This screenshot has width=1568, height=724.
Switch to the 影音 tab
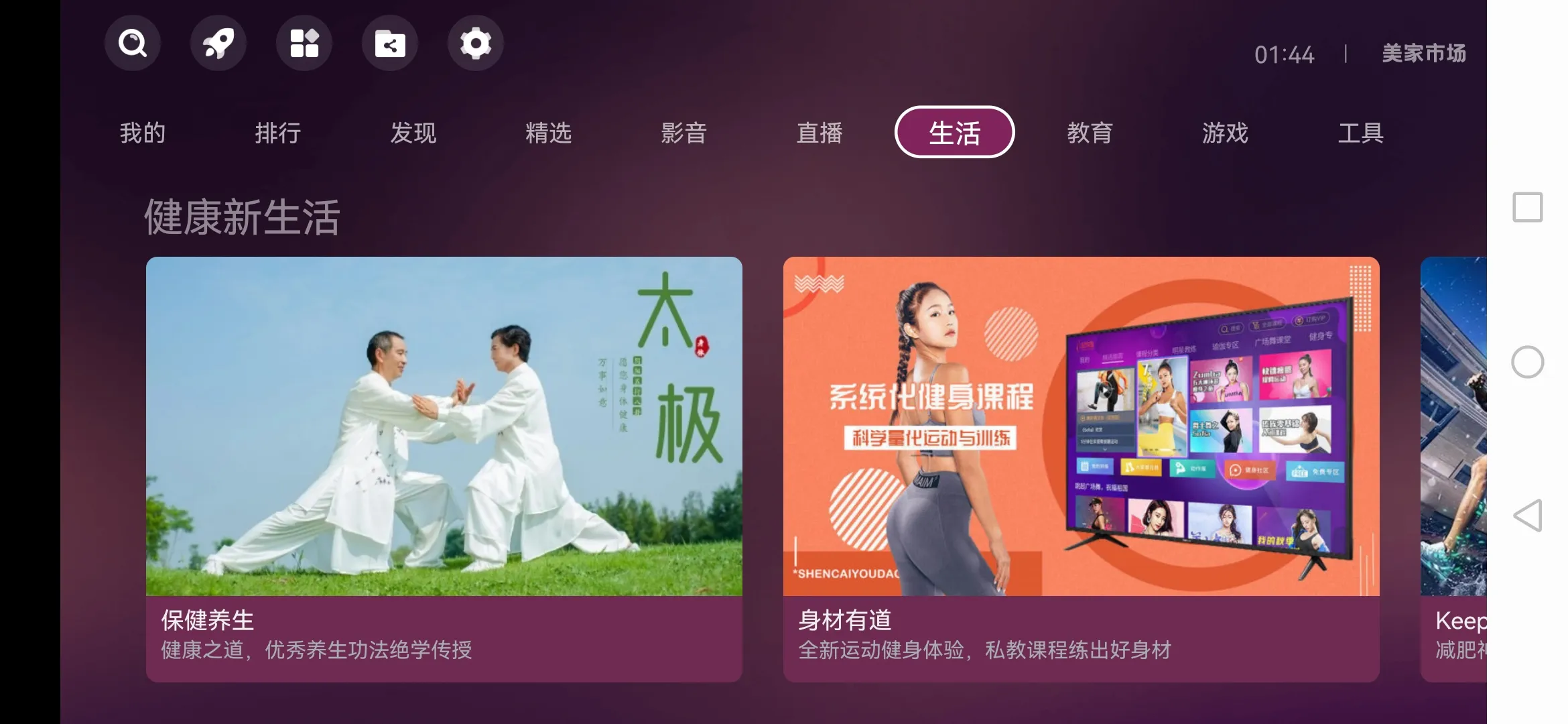point(684,133)
